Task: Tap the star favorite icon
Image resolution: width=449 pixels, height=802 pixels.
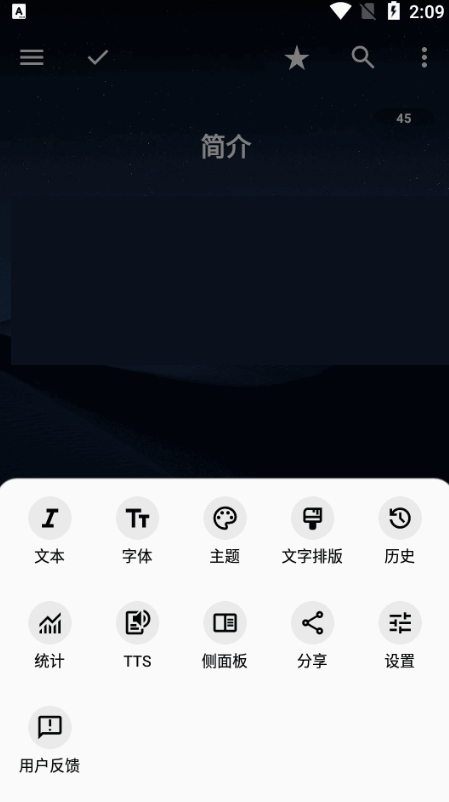Action: tap(297, 57)
